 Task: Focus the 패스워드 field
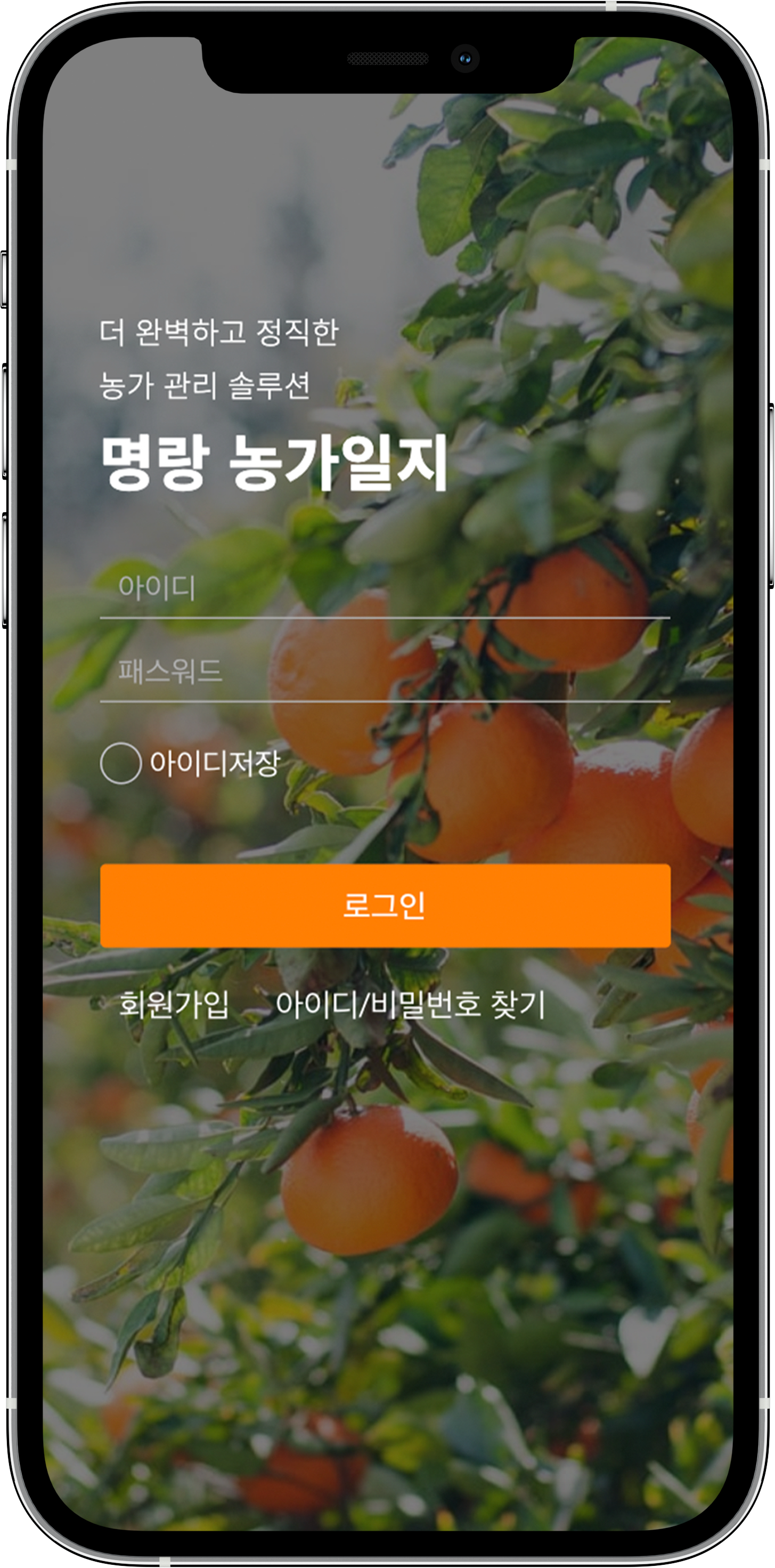tap(385, 672)
